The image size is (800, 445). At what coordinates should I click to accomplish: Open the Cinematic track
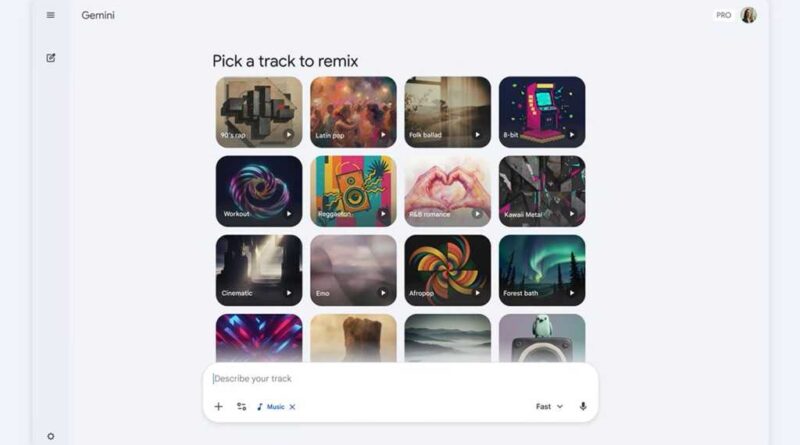pyautogui.click(x=259, y=270)
